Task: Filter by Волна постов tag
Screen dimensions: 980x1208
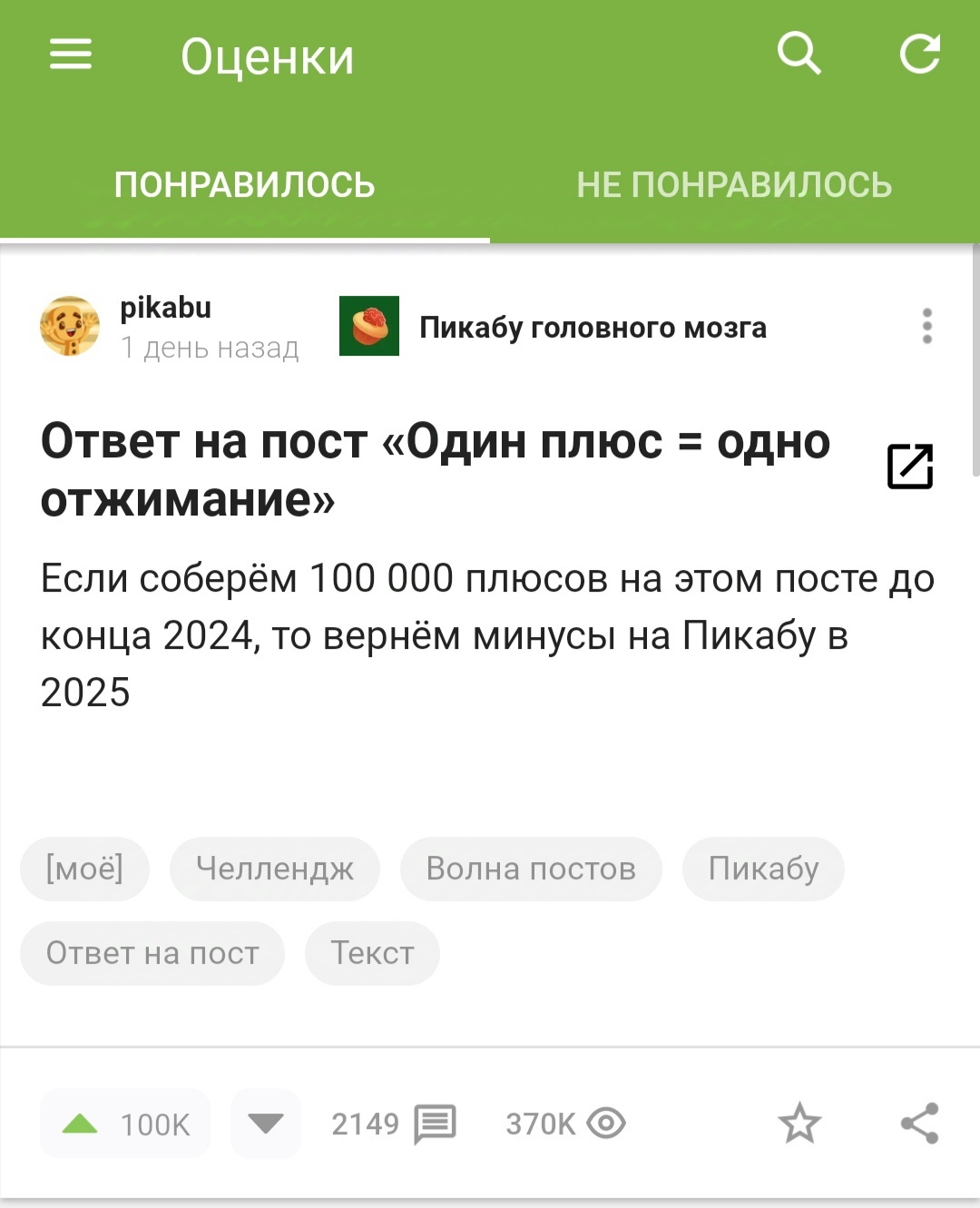Action: pyautogui.click(x=531, y=869)
